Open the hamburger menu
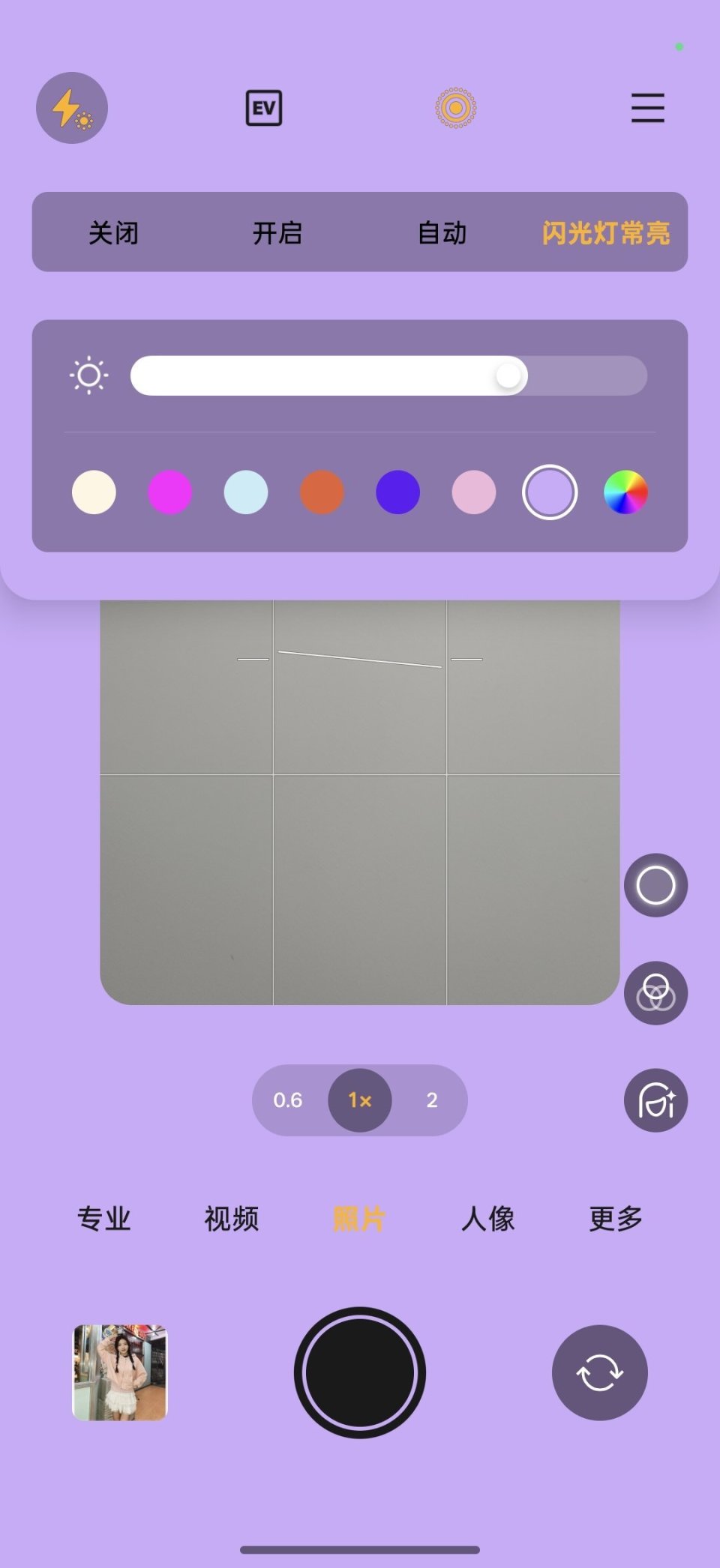 click(x=647, y=108)
